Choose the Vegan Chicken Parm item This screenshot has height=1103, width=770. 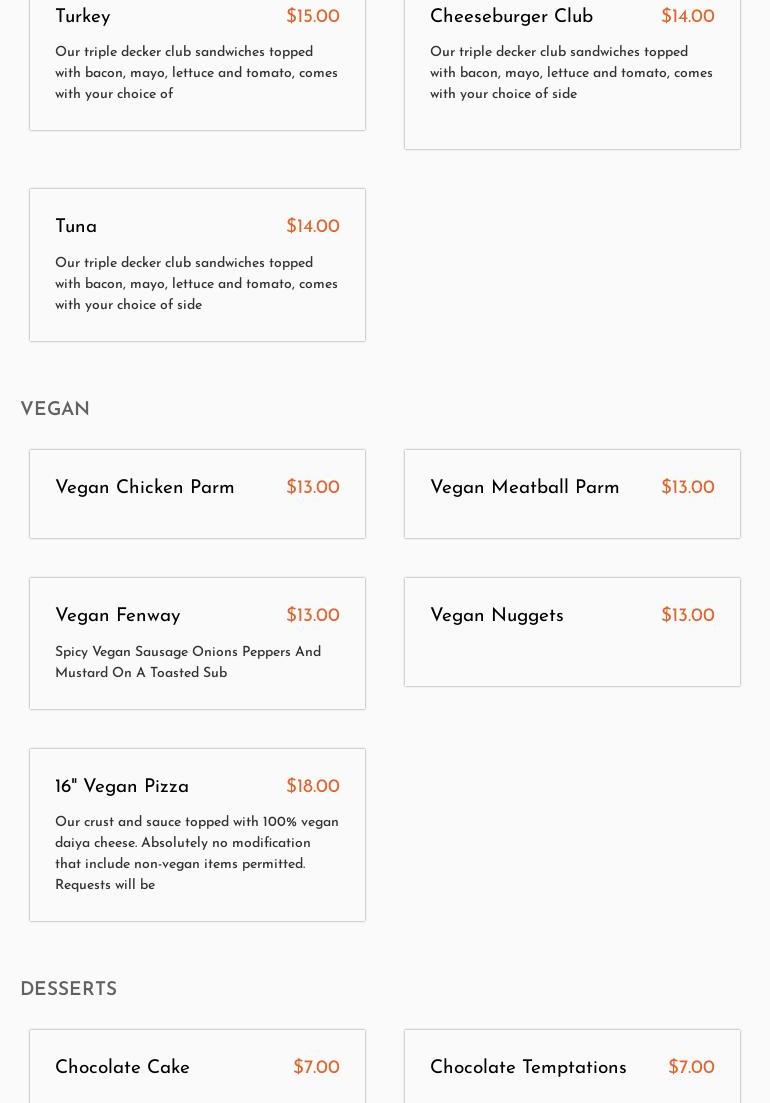(197, 493)
